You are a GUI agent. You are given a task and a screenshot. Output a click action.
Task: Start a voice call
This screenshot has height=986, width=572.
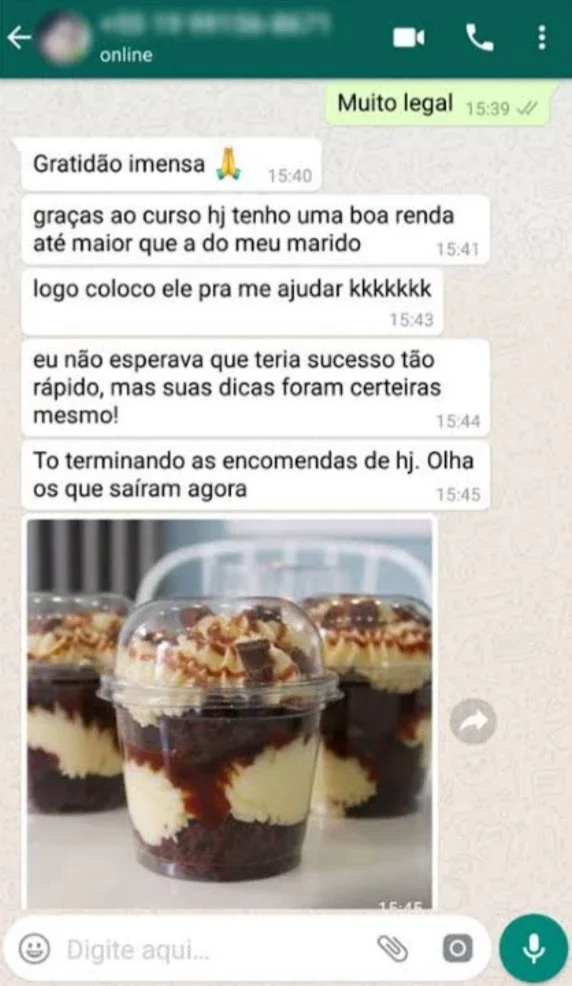[x=480, y=38]
